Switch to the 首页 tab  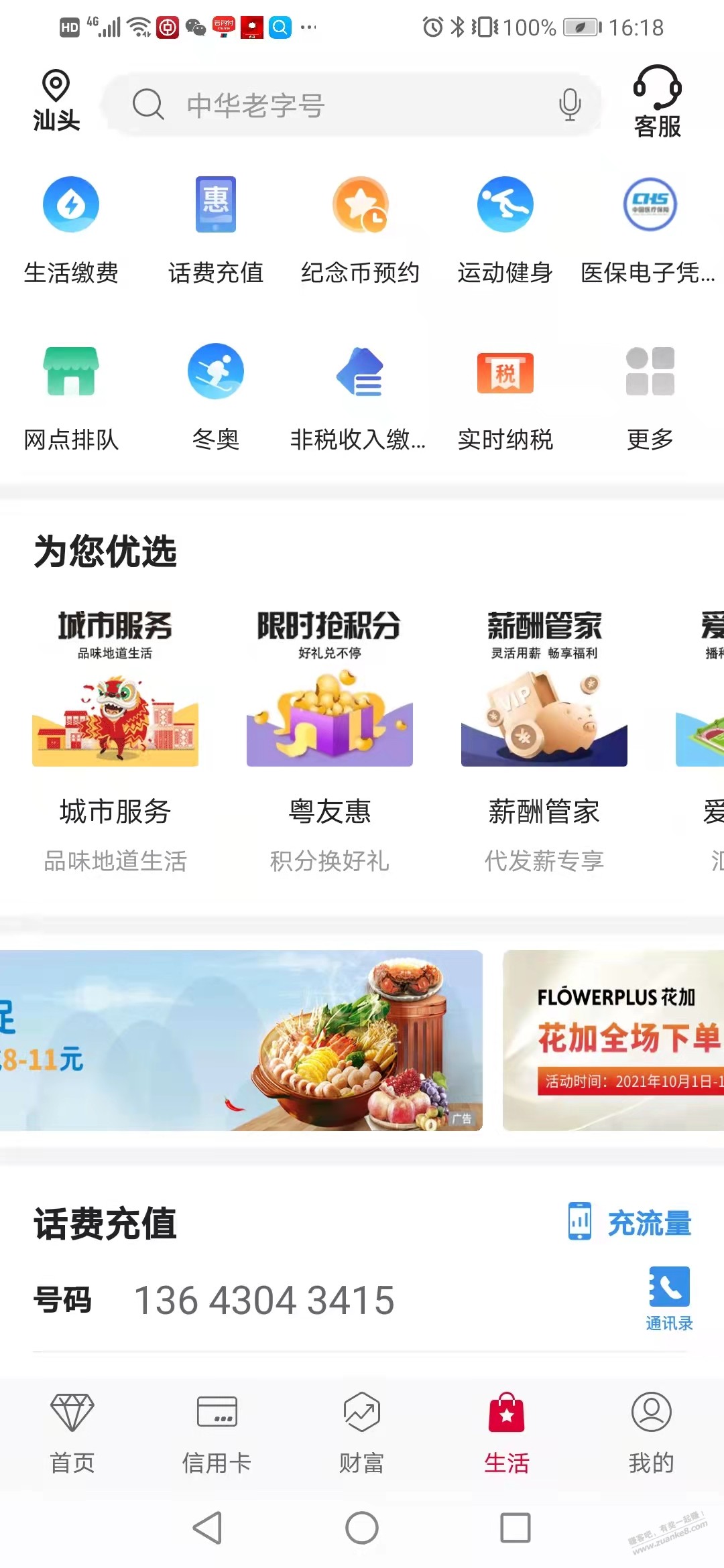[72, 1433]
